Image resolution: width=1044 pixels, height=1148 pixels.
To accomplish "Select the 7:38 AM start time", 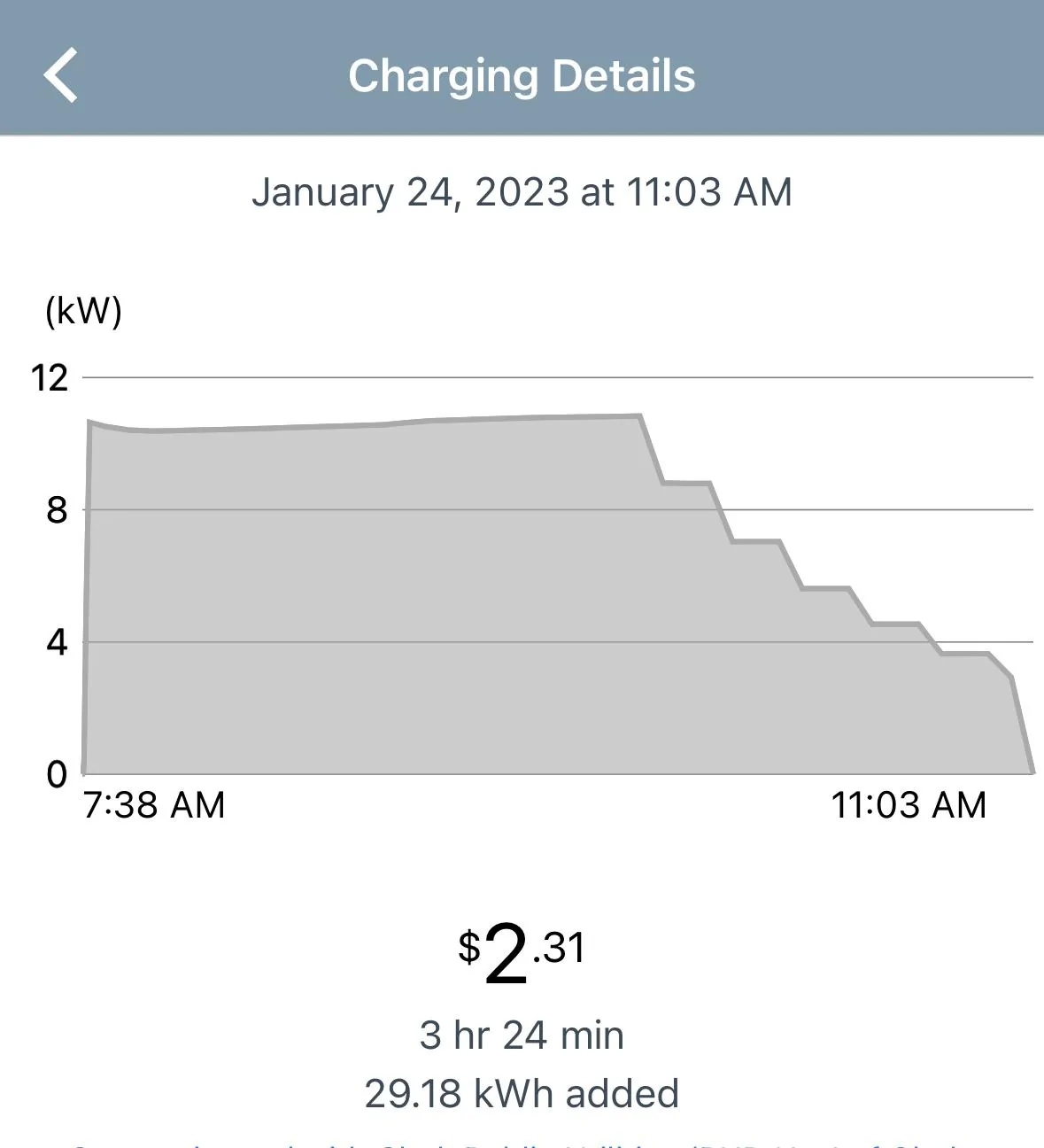I will tap(154, 805).
